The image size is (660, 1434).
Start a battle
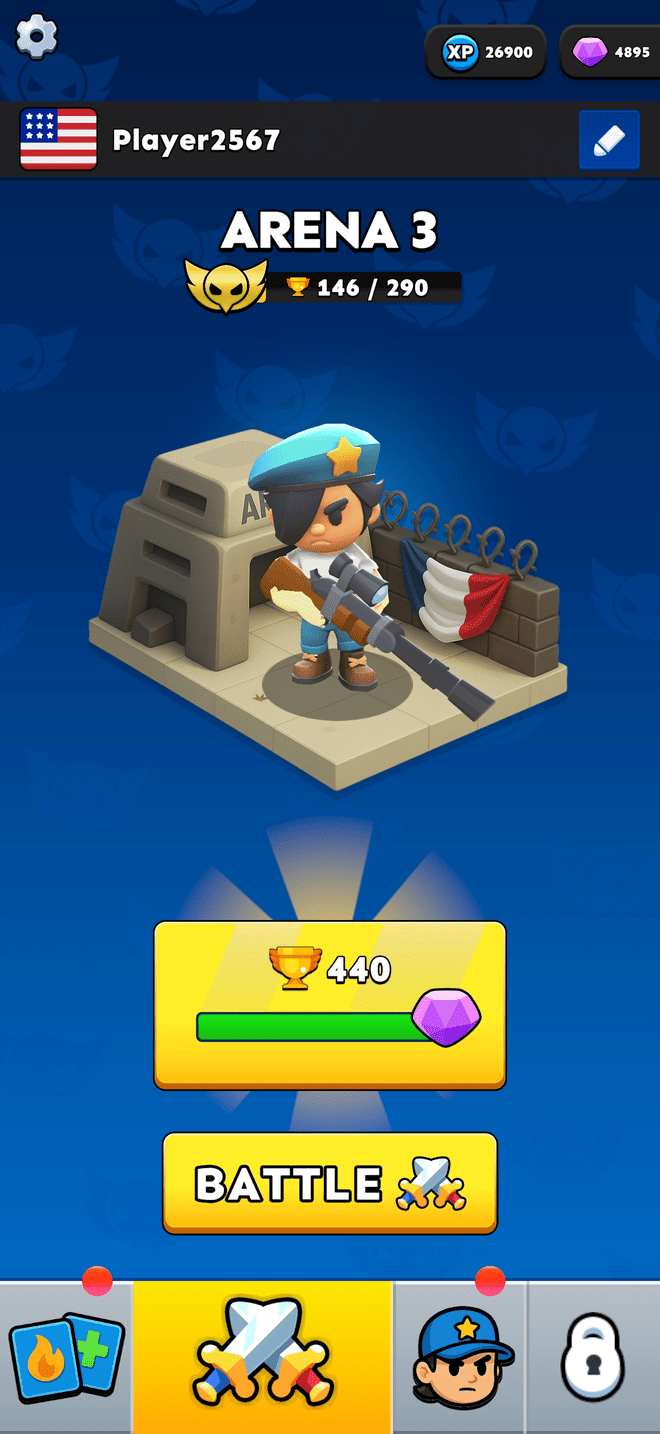[x=330, y=1184]
